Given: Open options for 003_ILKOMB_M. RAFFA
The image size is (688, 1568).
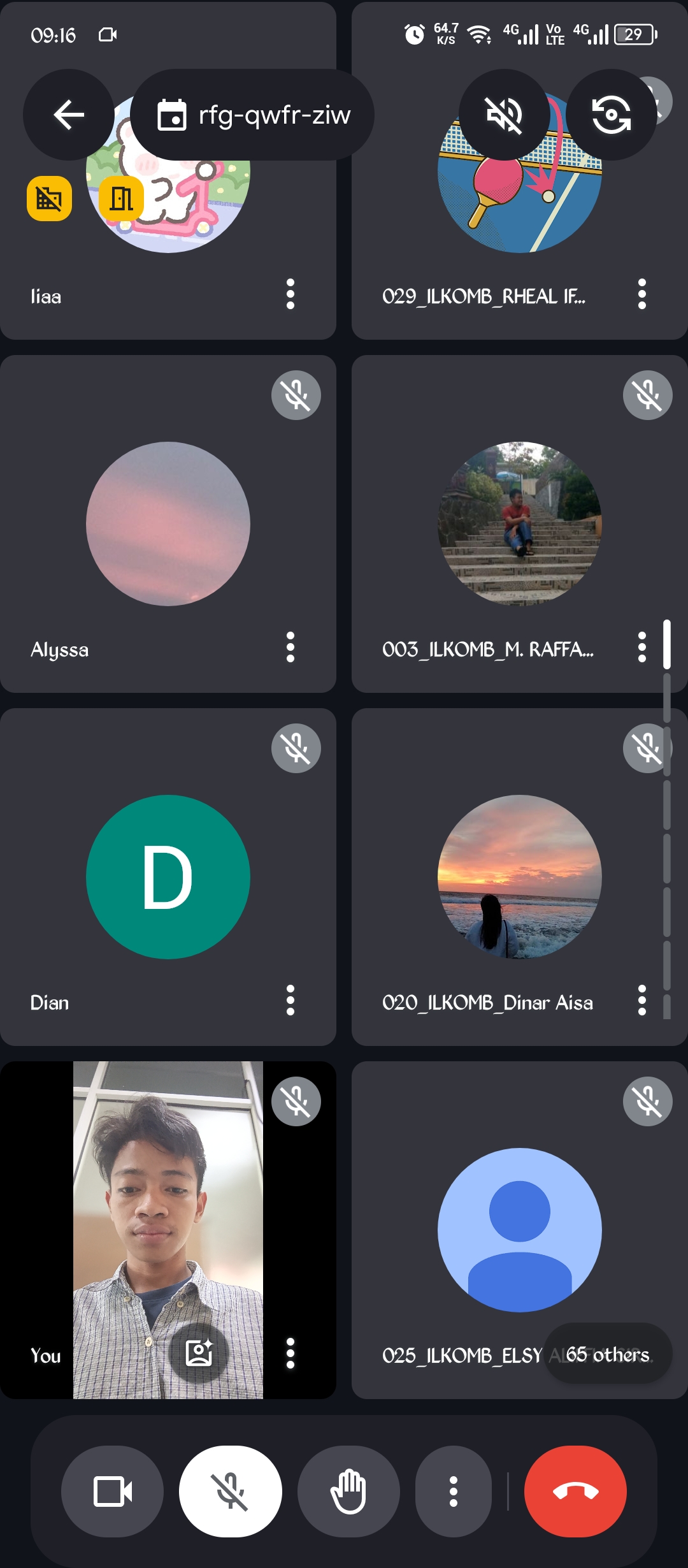Looking at the screenshot, I should coord(642,648).
